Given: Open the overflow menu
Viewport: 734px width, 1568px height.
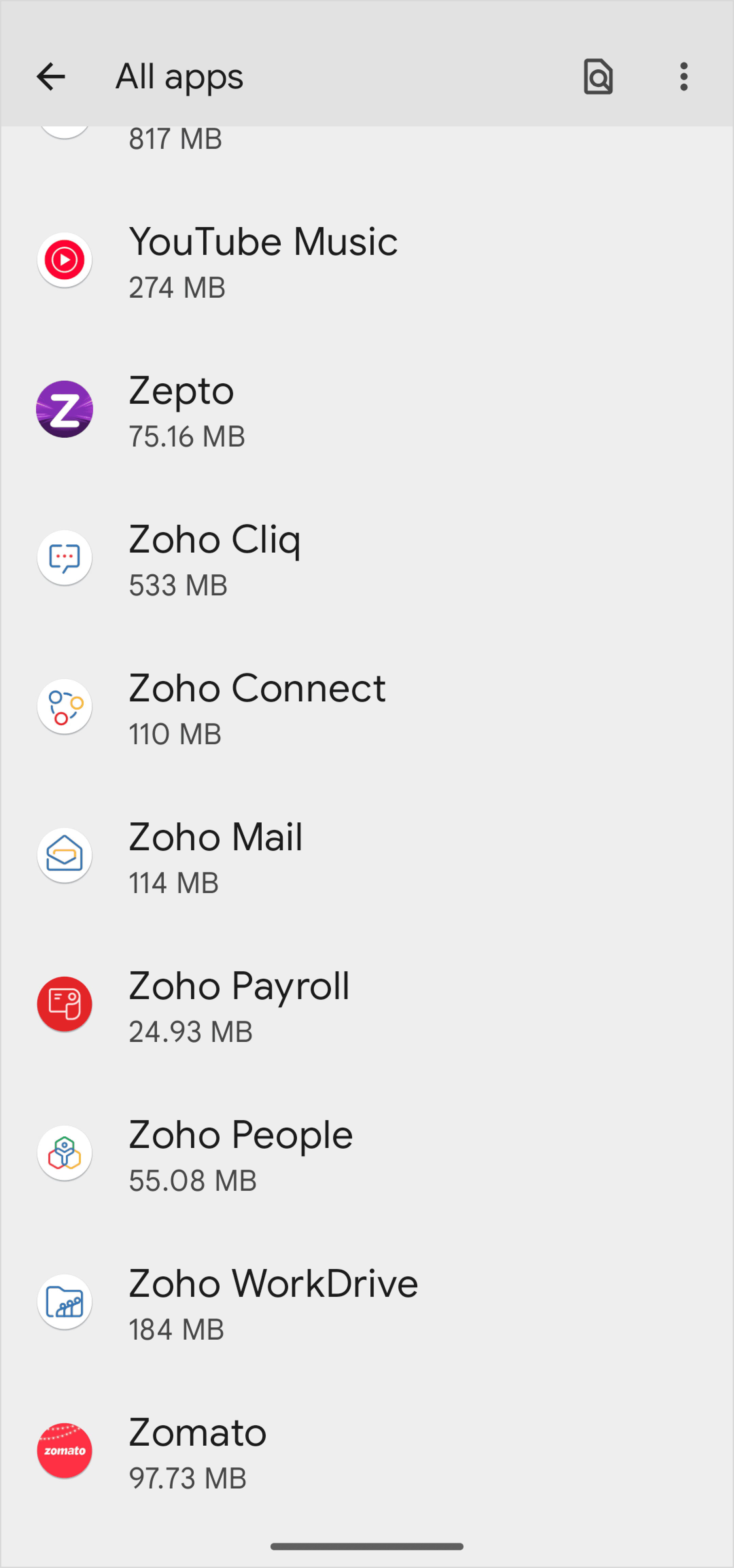Looking at the screenshot, I should click(x=683, y=77).
